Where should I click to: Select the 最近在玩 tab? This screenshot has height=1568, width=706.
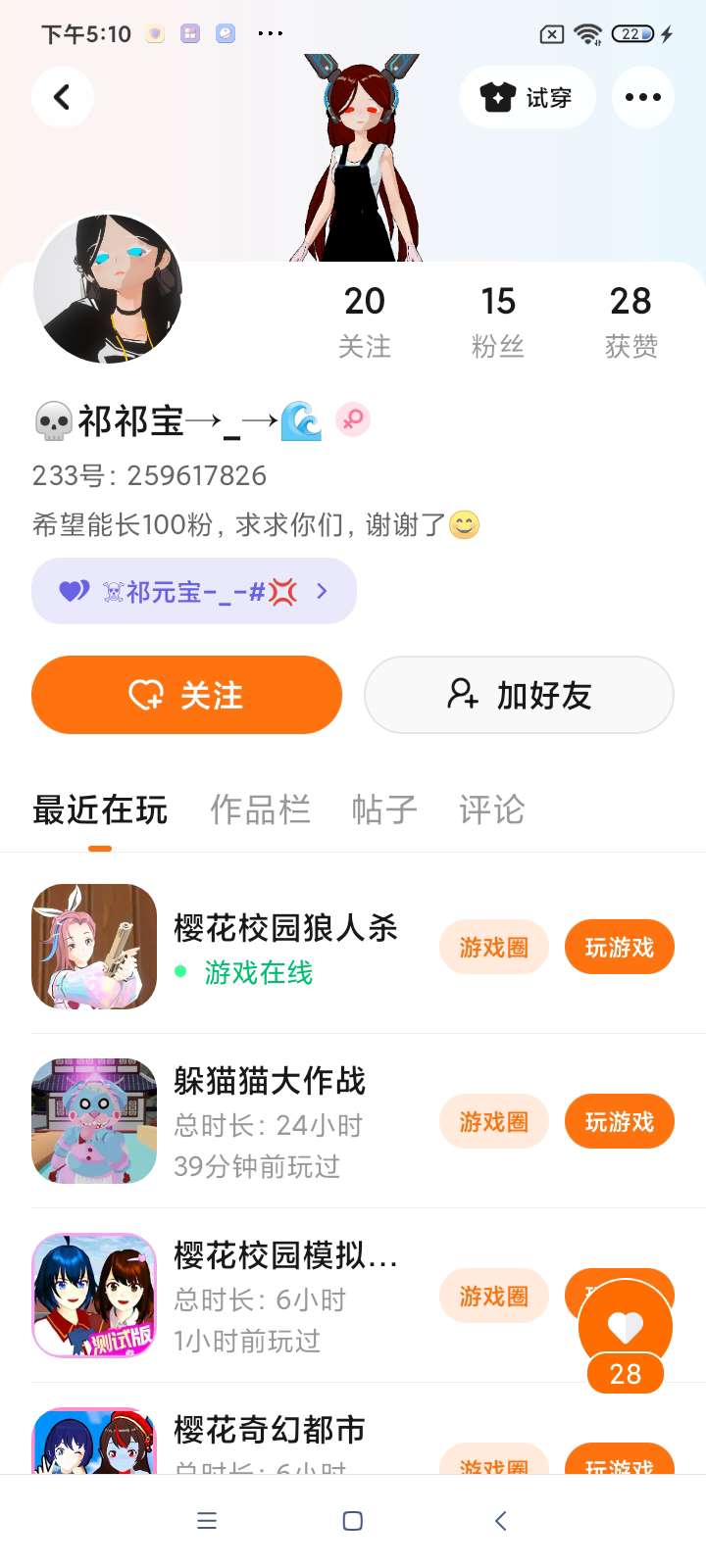100,810
